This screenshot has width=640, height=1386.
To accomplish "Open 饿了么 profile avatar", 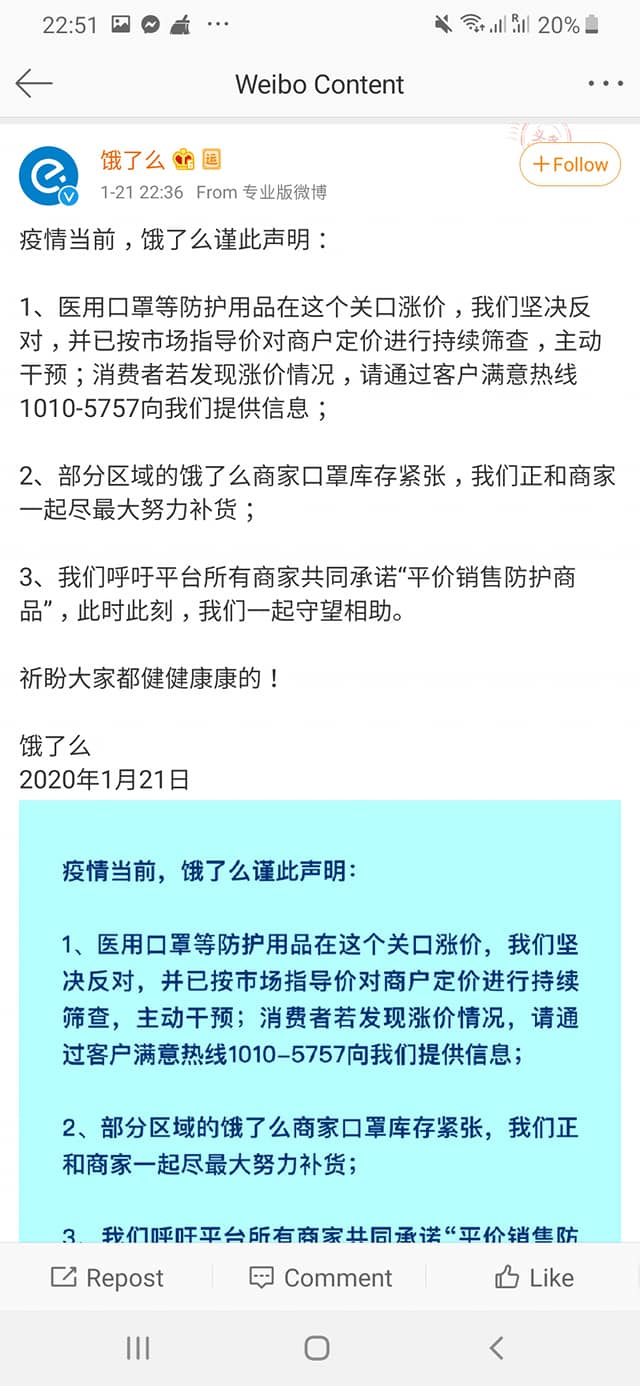I will [x=49, y=175].
